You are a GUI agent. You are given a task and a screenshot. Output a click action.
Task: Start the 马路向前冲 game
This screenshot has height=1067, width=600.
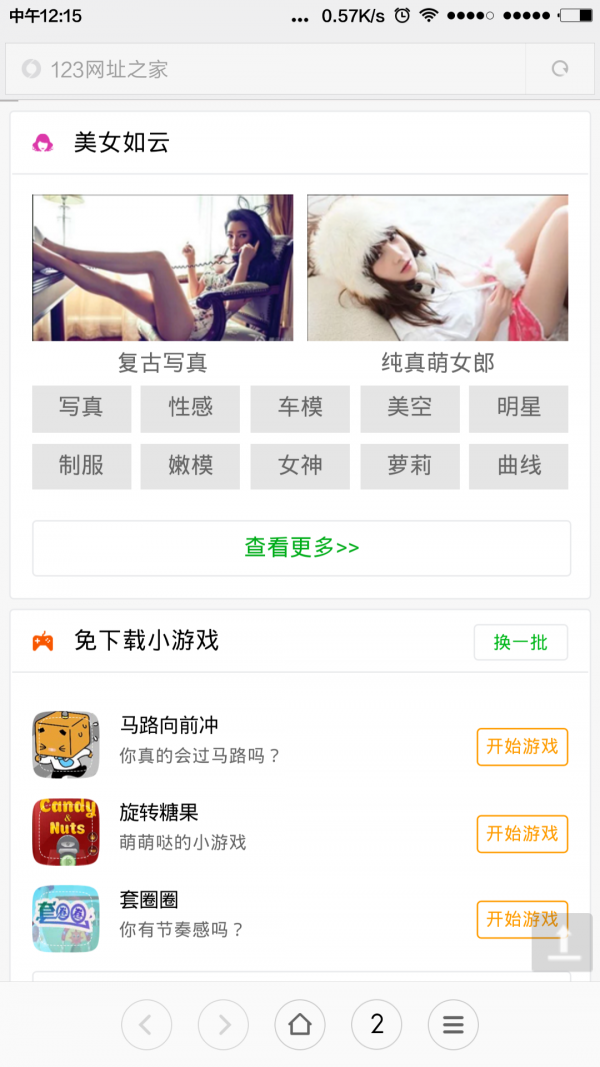tap(522, 747)
